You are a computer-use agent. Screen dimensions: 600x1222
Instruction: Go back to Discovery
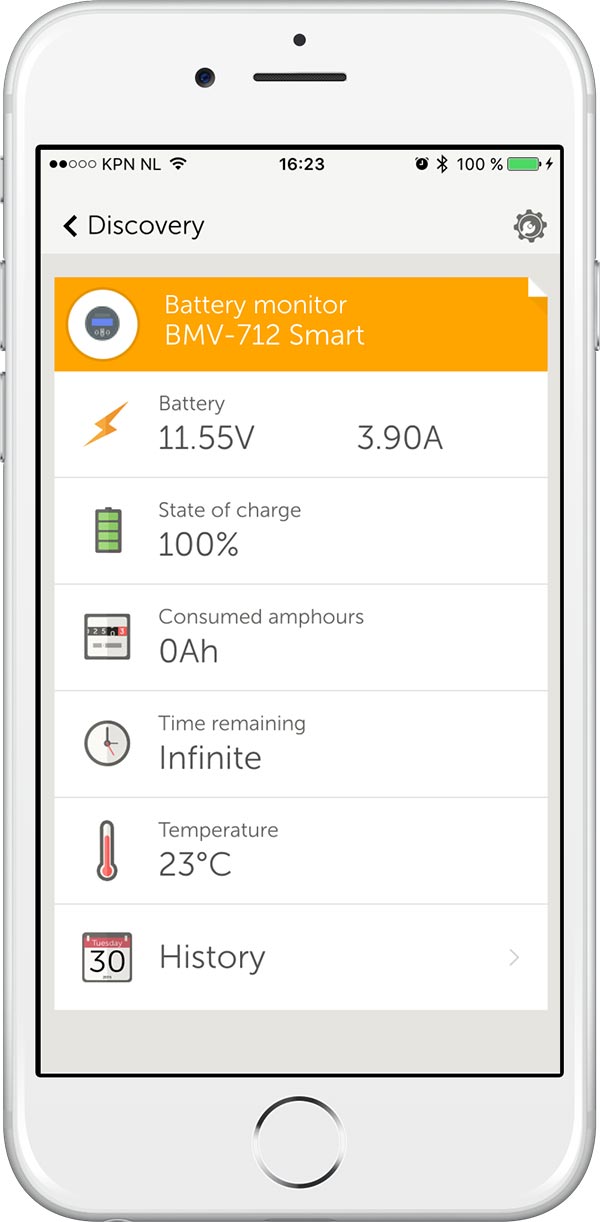click(133, 226)
